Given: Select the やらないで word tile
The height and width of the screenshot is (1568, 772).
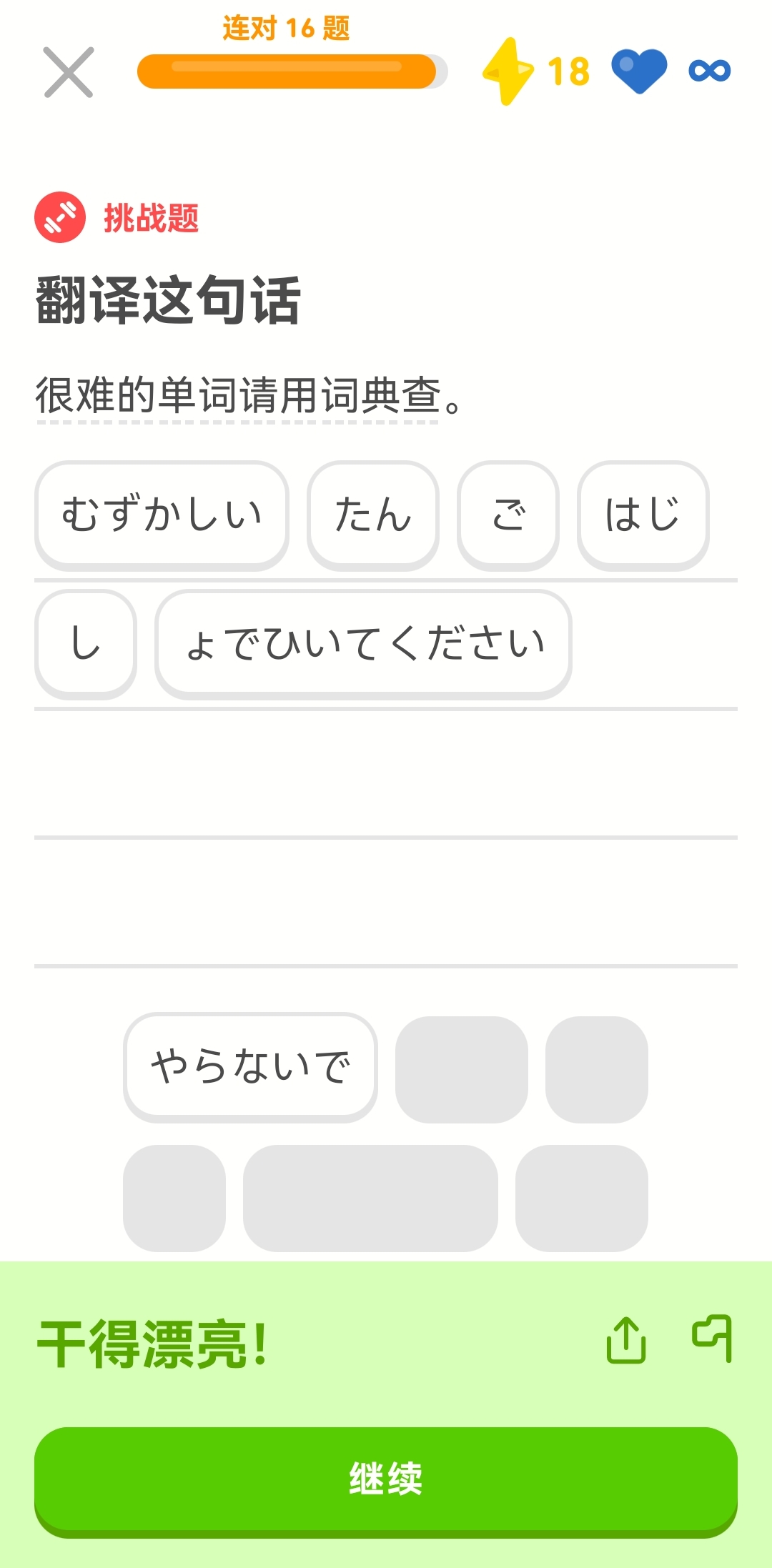Looking at the screenshot, I should (x=250, y=1066).
